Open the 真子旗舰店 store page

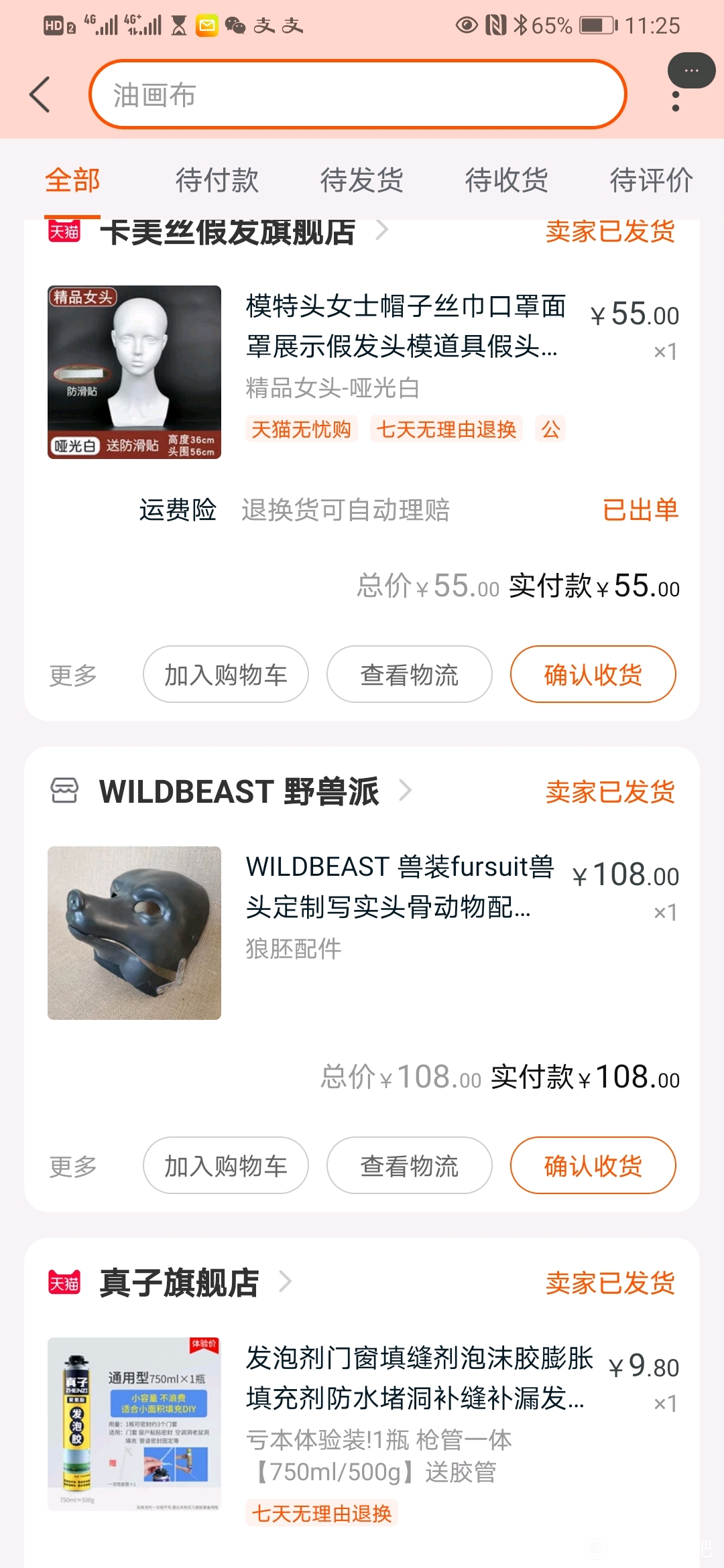(180, 1283)
